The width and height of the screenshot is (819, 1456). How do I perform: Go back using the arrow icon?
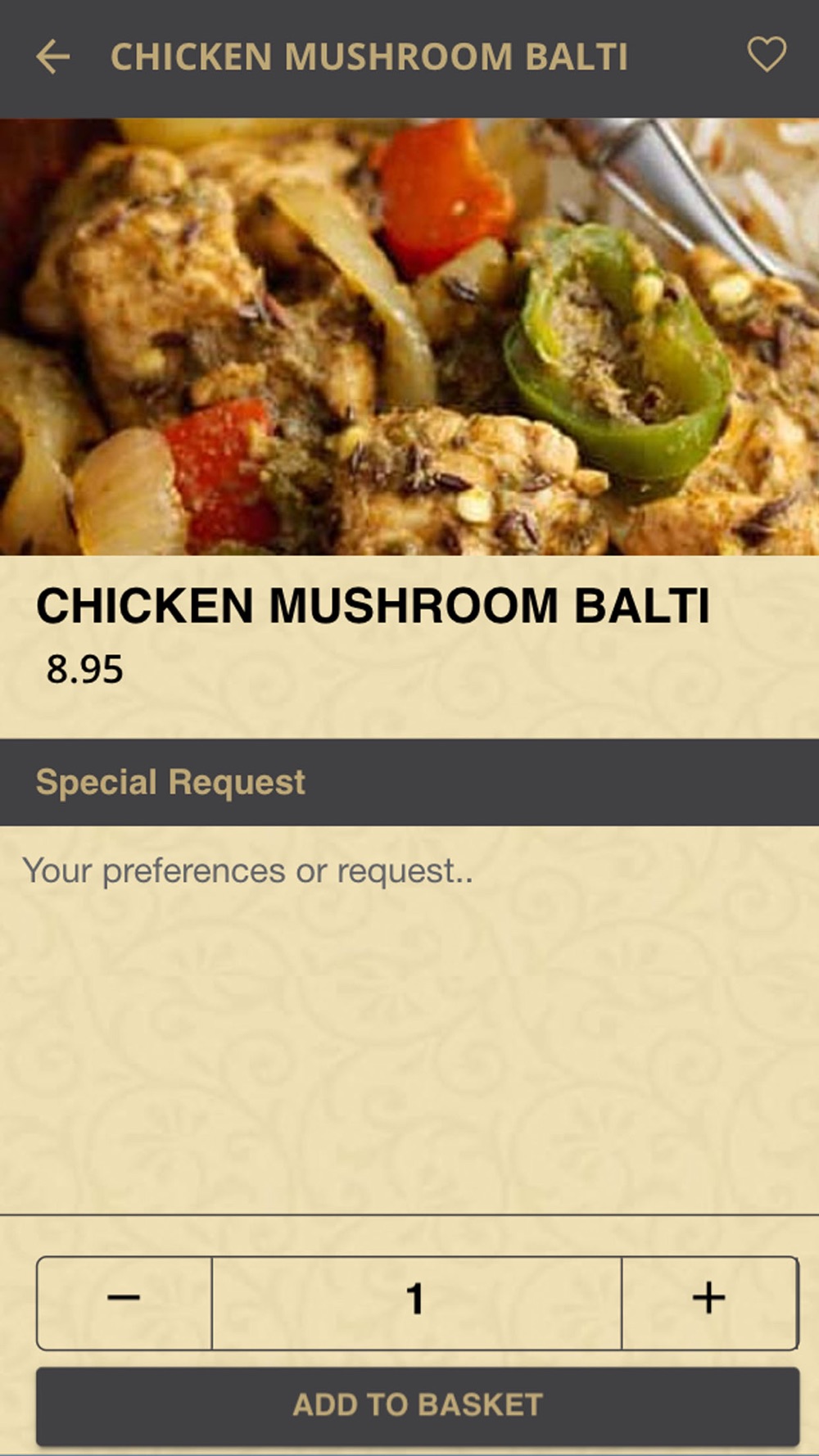53,57
